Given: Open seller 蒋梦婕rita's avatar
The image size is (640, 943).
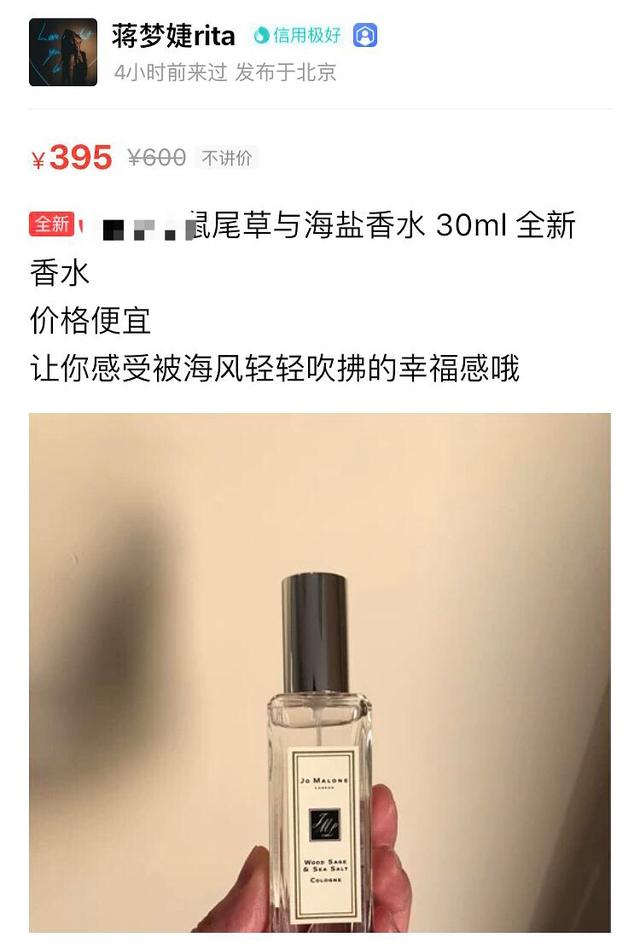Looking at the screenshot, I should (63, 52).
